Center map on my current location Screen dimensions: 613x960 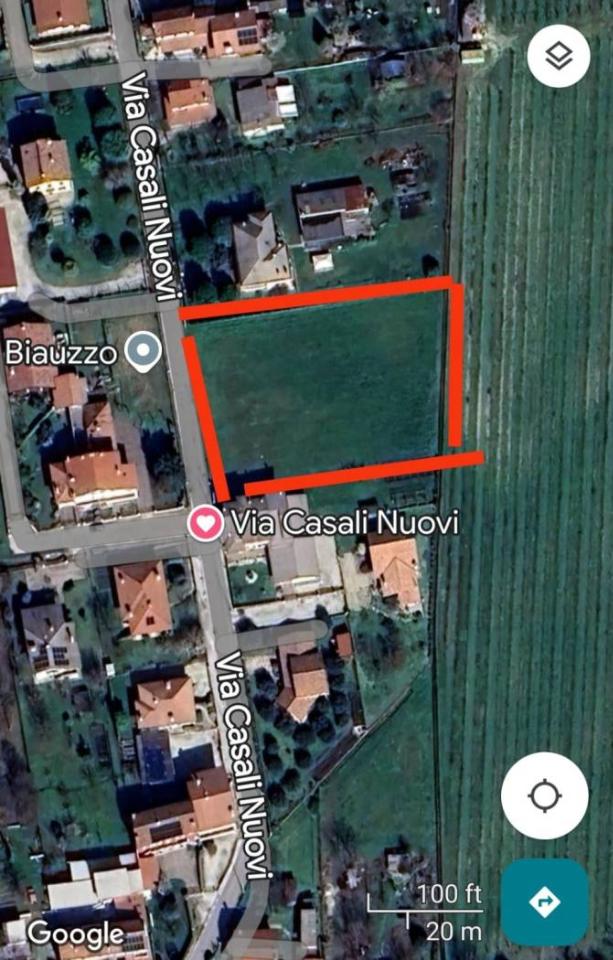click(544, 796)
